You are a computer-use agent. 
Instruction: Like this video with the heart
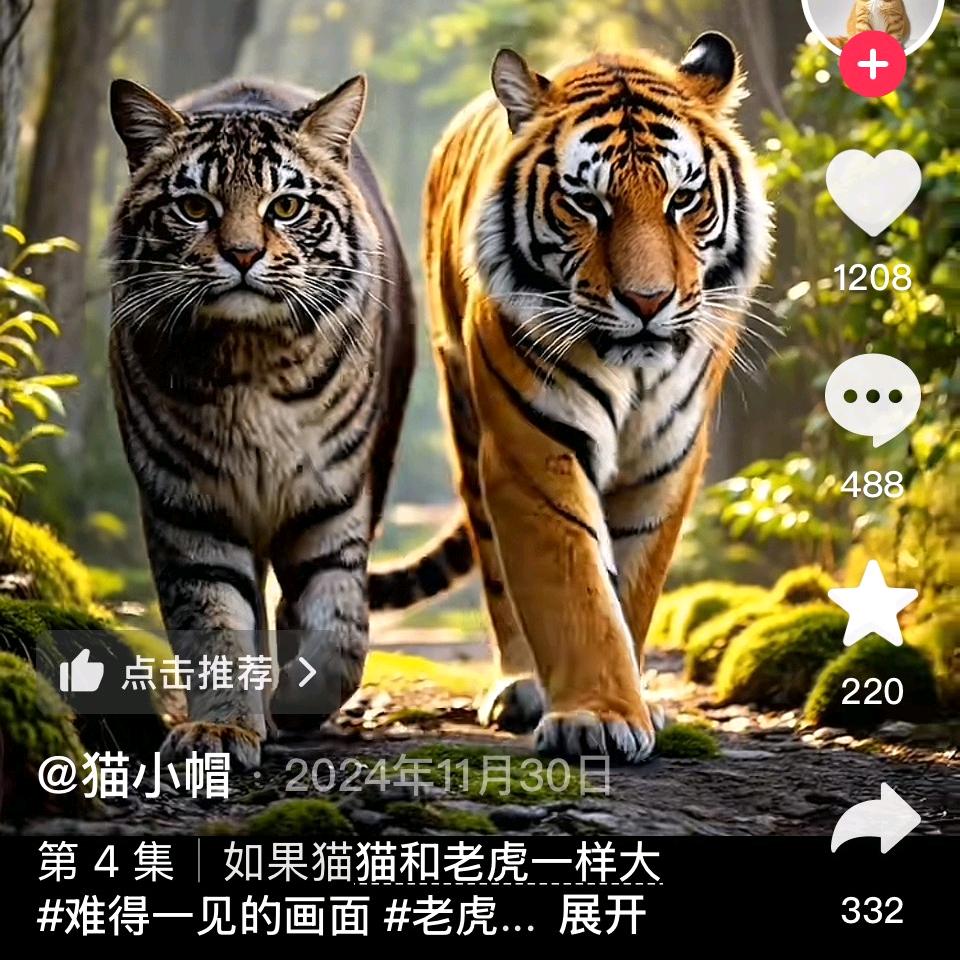(x=873, y=192)
